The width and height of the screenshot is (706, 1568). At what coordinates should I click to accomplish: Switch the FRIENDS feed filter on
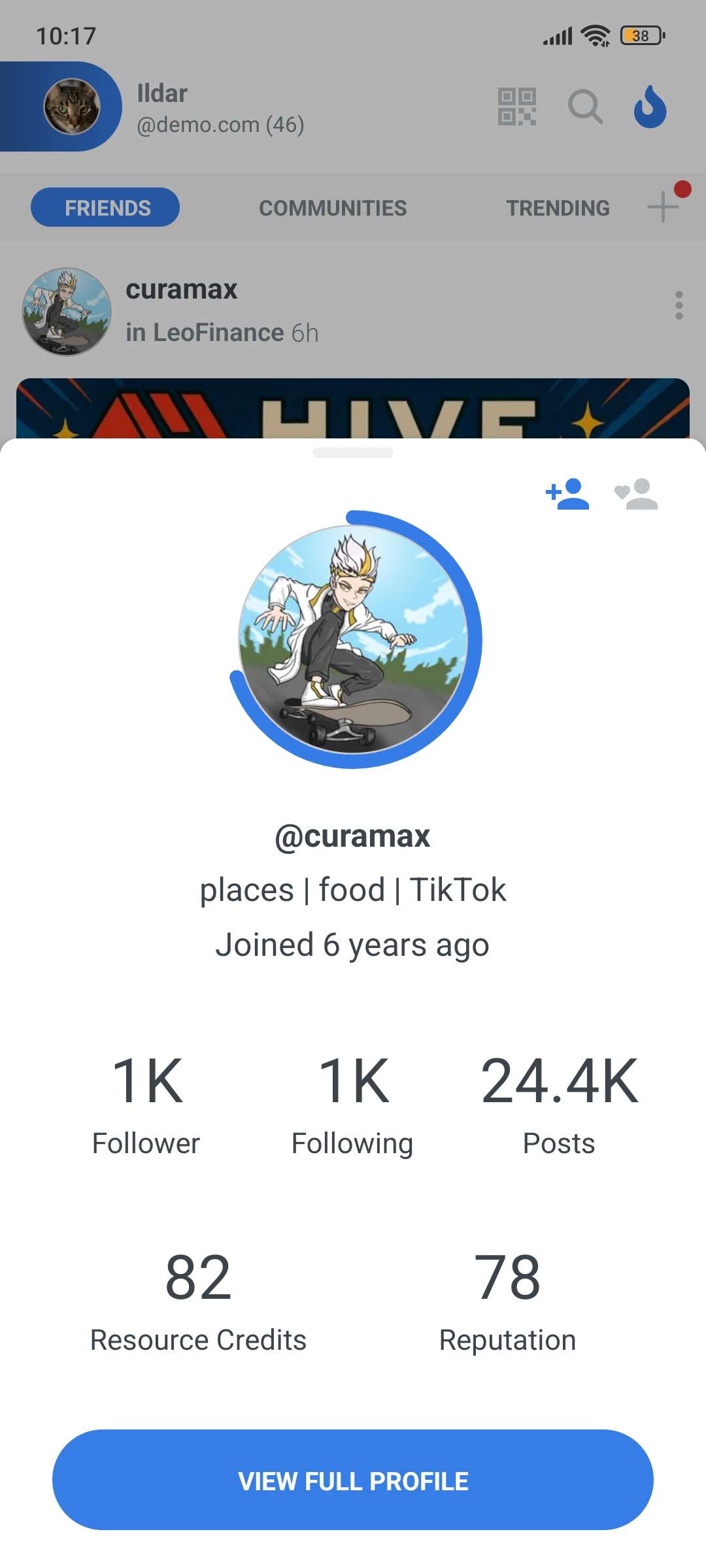coord(105,207)
